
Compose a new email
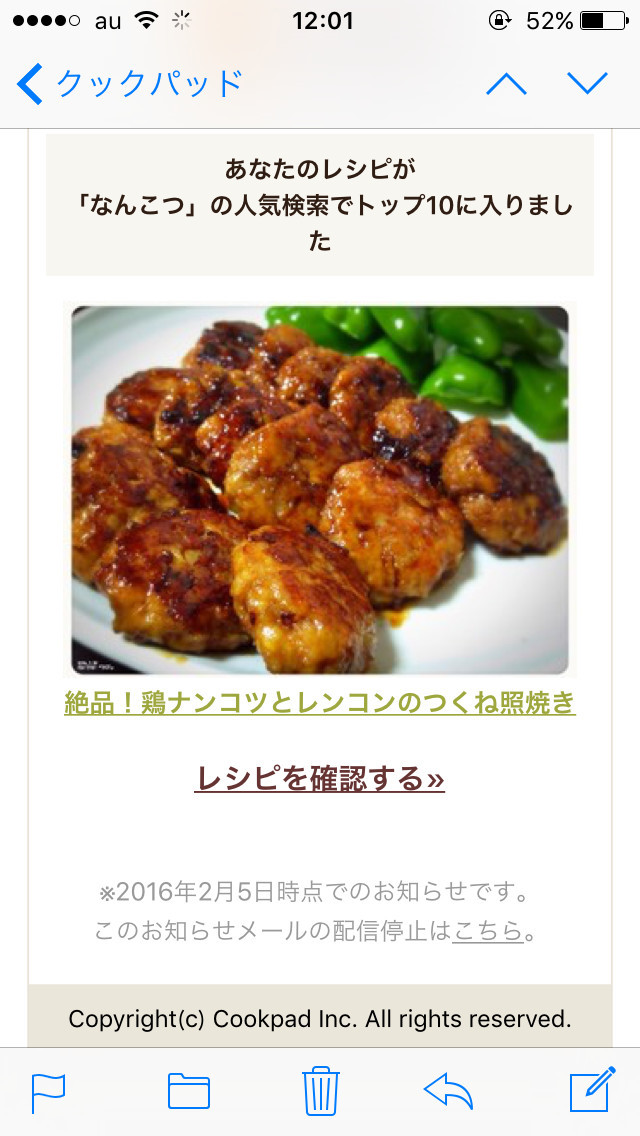[x=592, y=1090]
